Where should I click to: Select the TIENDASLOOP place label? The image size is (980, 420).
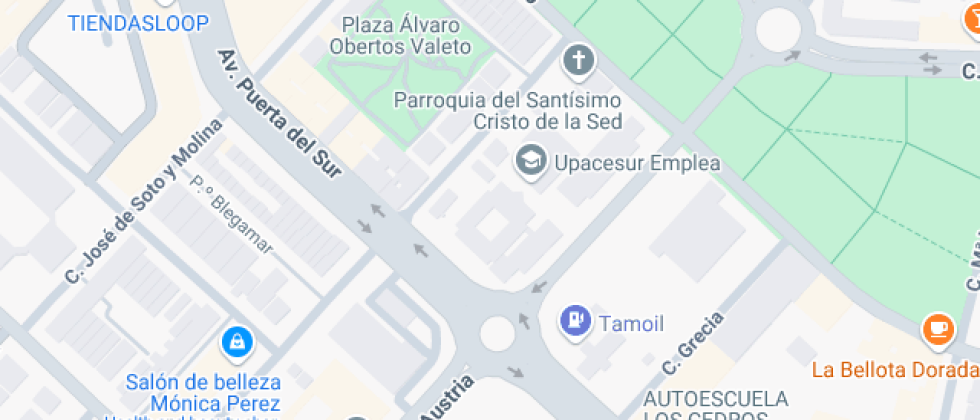[x=138, y=23]
